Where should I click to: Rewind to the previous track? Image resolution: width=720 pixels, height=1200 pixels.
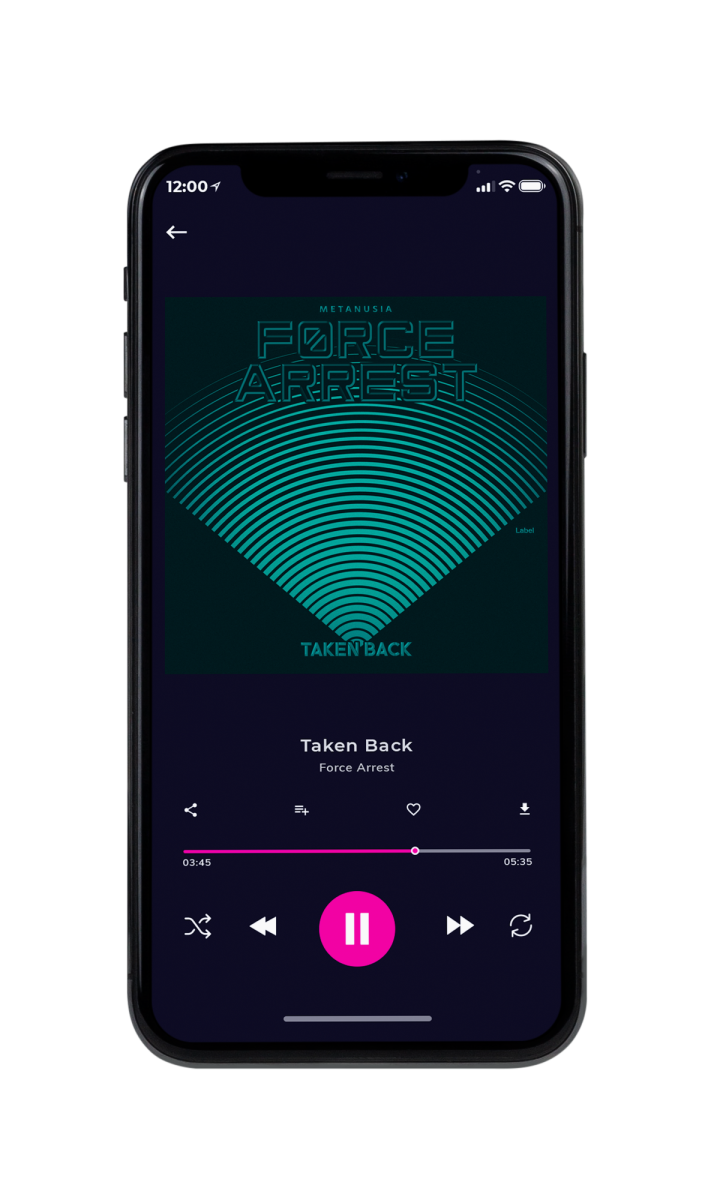click(x=263, y=927)
